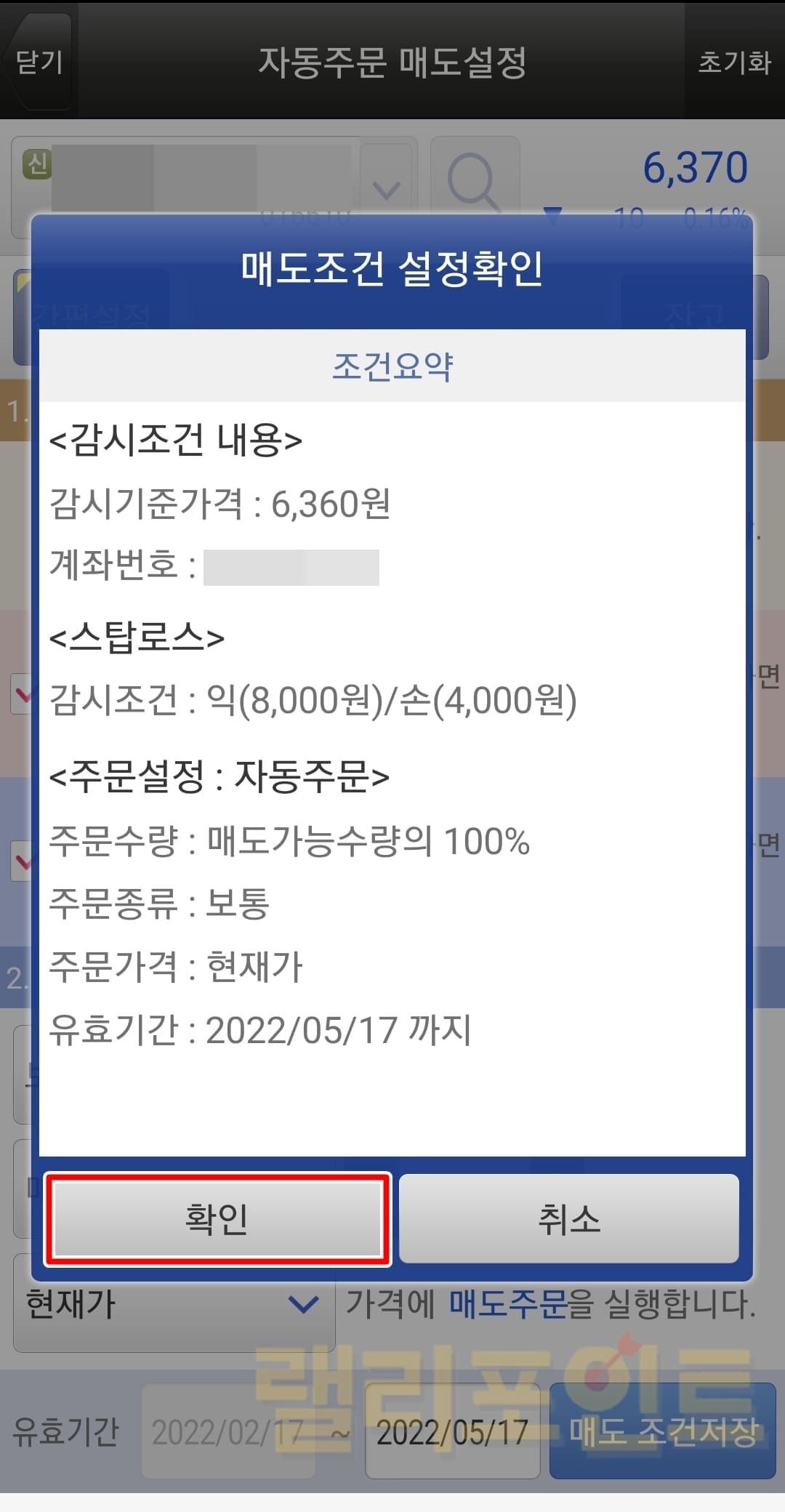Viewport: 785px width, 1512px height.
Task: Confirm sell condition with 확인 button
Action: coord(217,1219)
